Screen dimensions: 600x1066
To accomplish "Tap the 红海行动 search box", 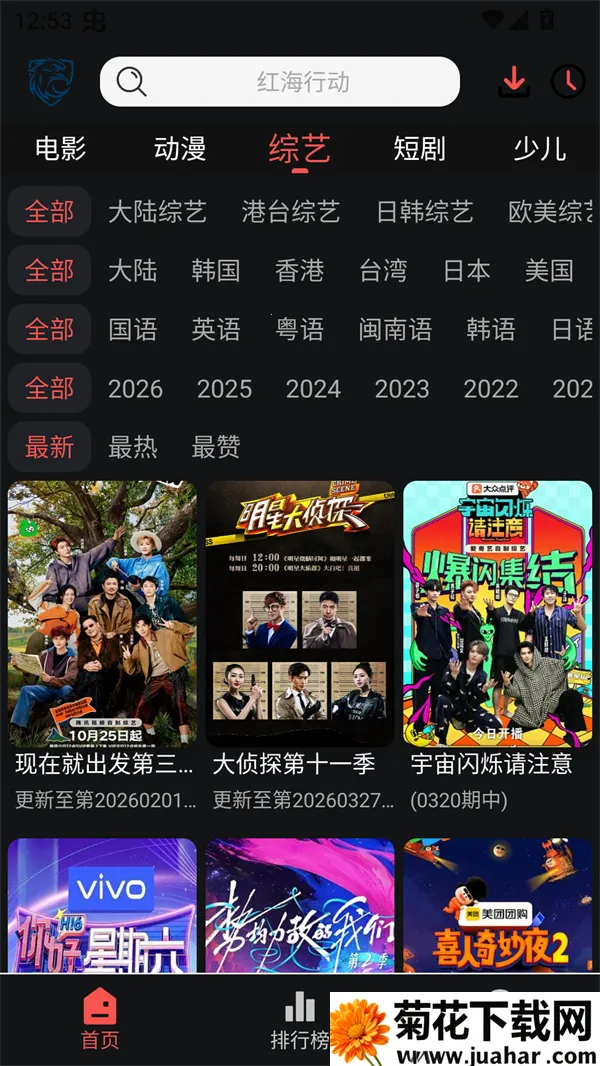I will pos(280,82).
